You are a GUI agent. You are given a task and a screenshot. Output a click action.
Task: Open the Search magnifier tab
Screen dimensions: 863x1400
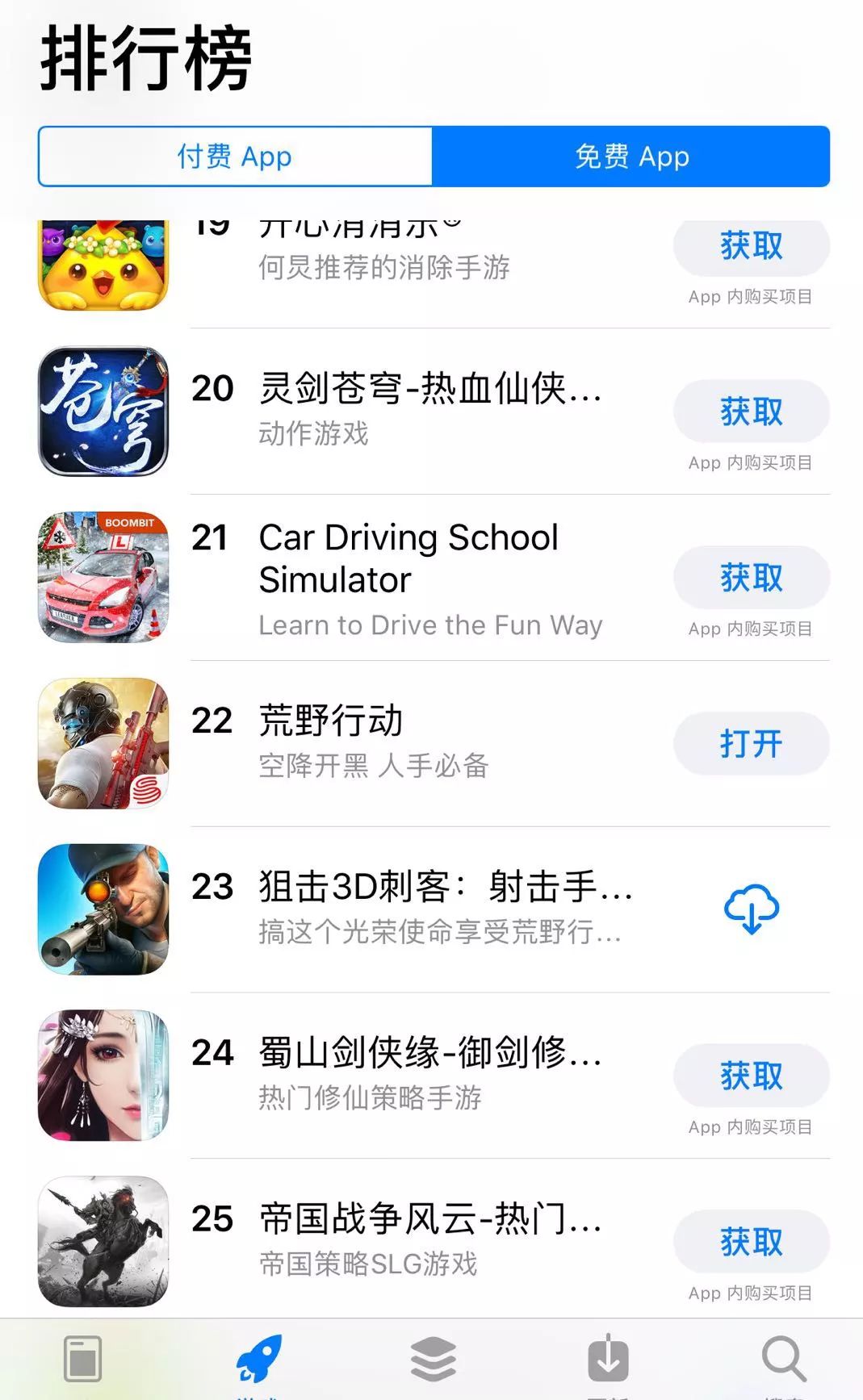click(x=783, y=1359)
